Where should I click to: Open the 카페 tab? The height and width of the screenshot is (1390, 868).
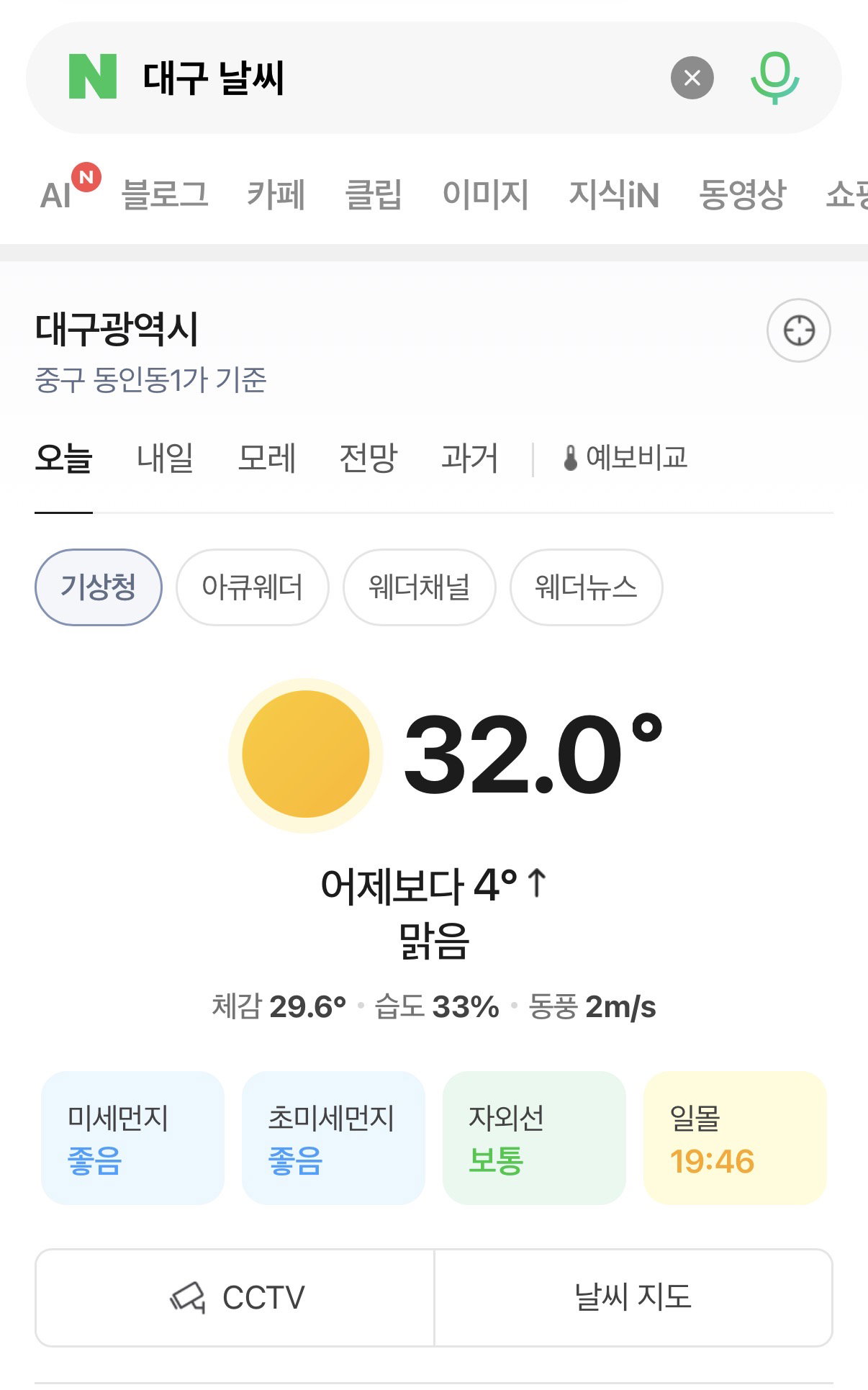point(276,195)
